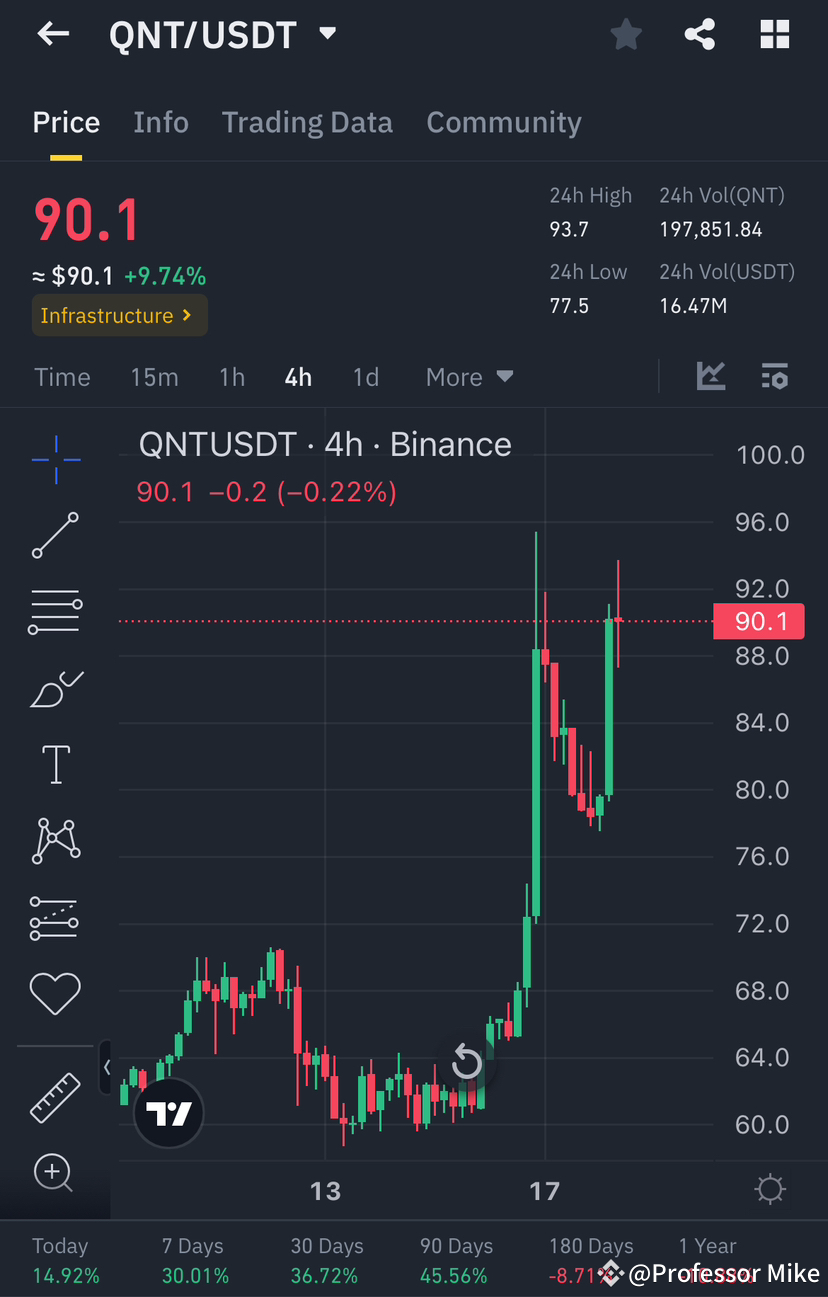Select the 1d timeframe
Viewport: 828px width, 1297px height.
point(365,377)
